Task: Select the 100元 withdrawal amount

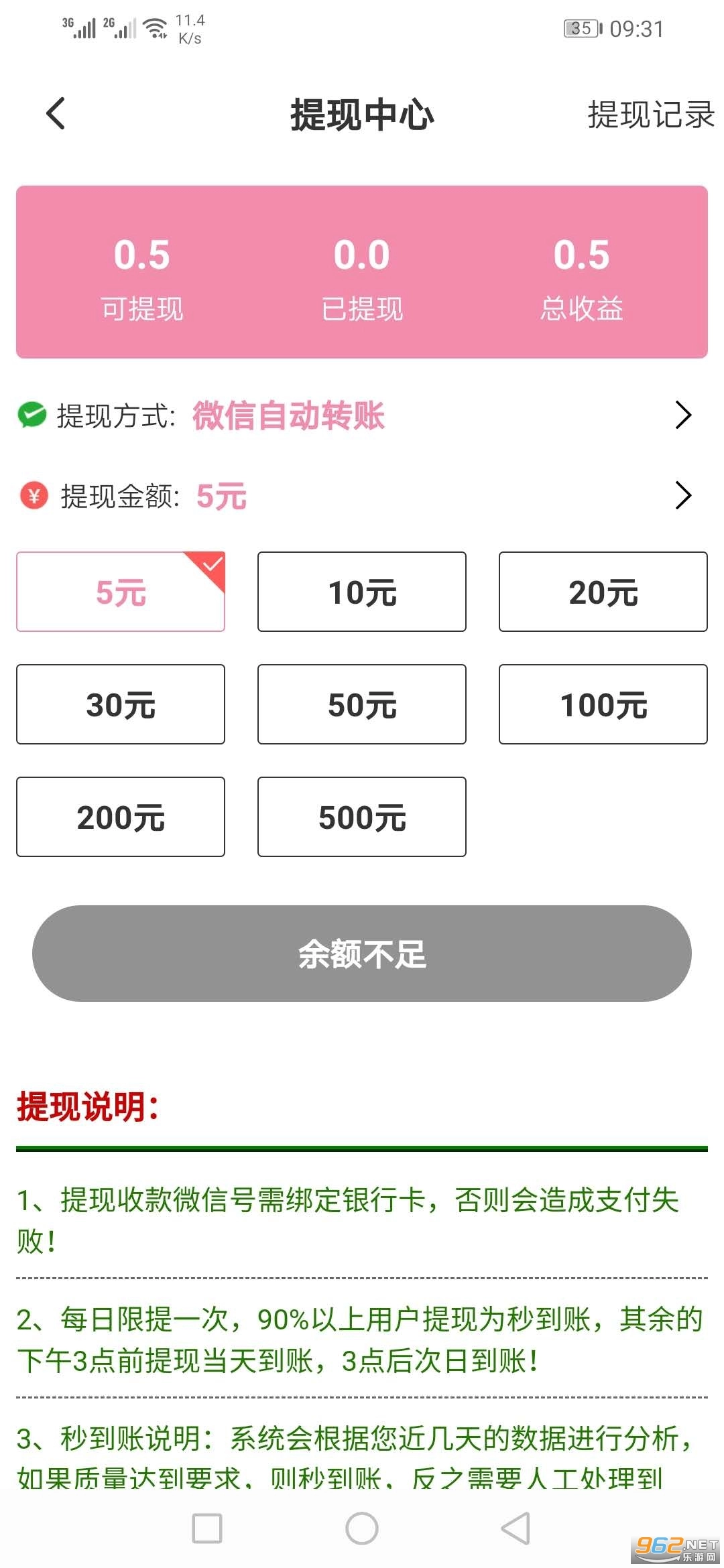Action: tap(602, 704)
